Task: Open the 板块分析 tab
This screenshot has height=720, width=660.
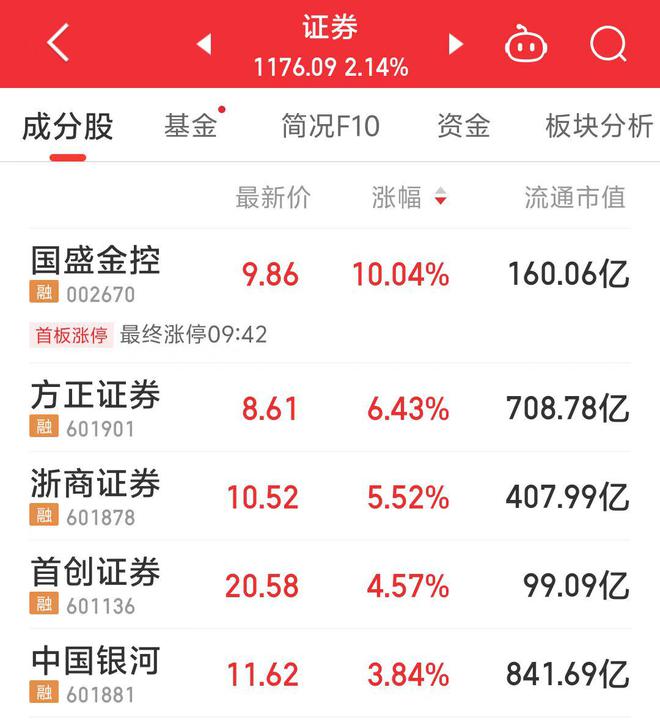Action: 598,127
